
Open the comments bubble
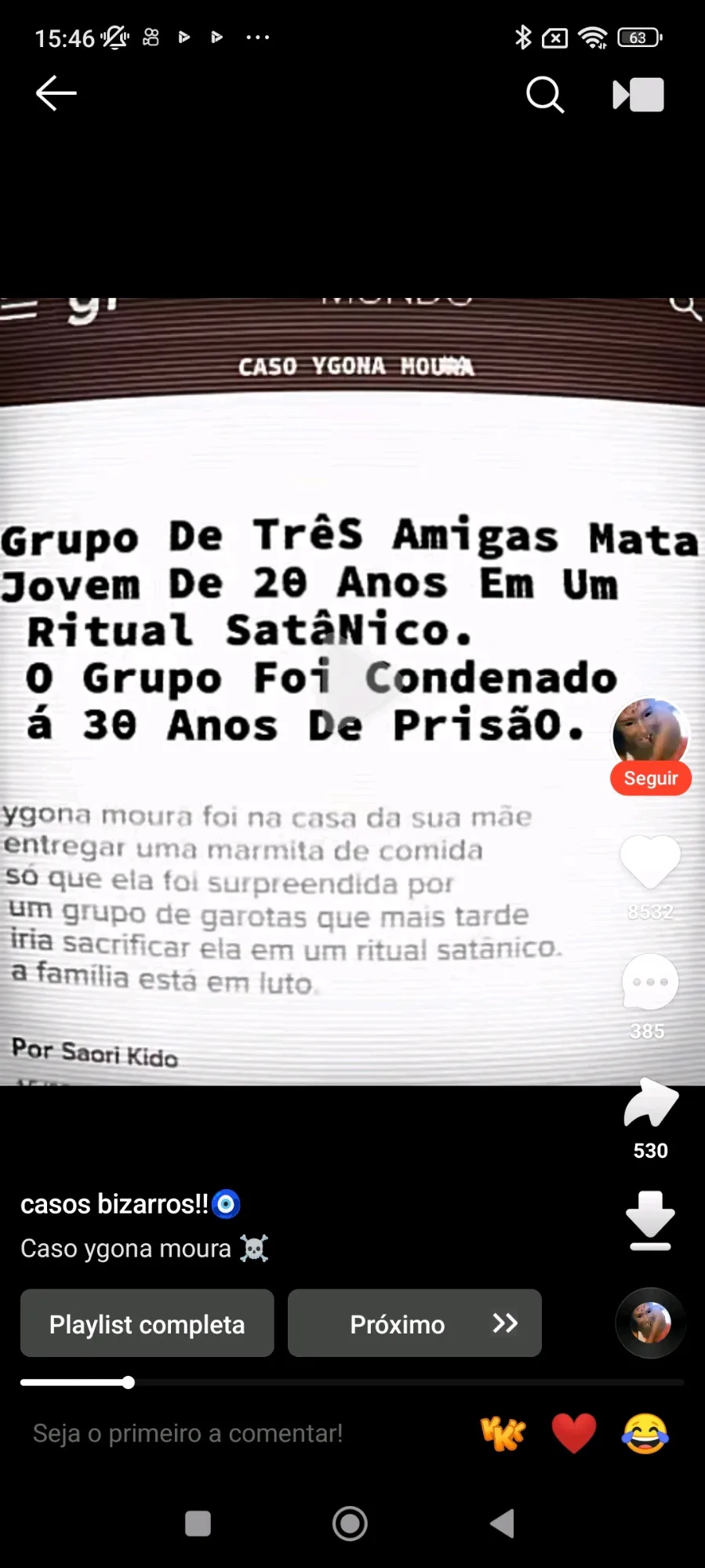pyautogui.click(x=650, y=983)
